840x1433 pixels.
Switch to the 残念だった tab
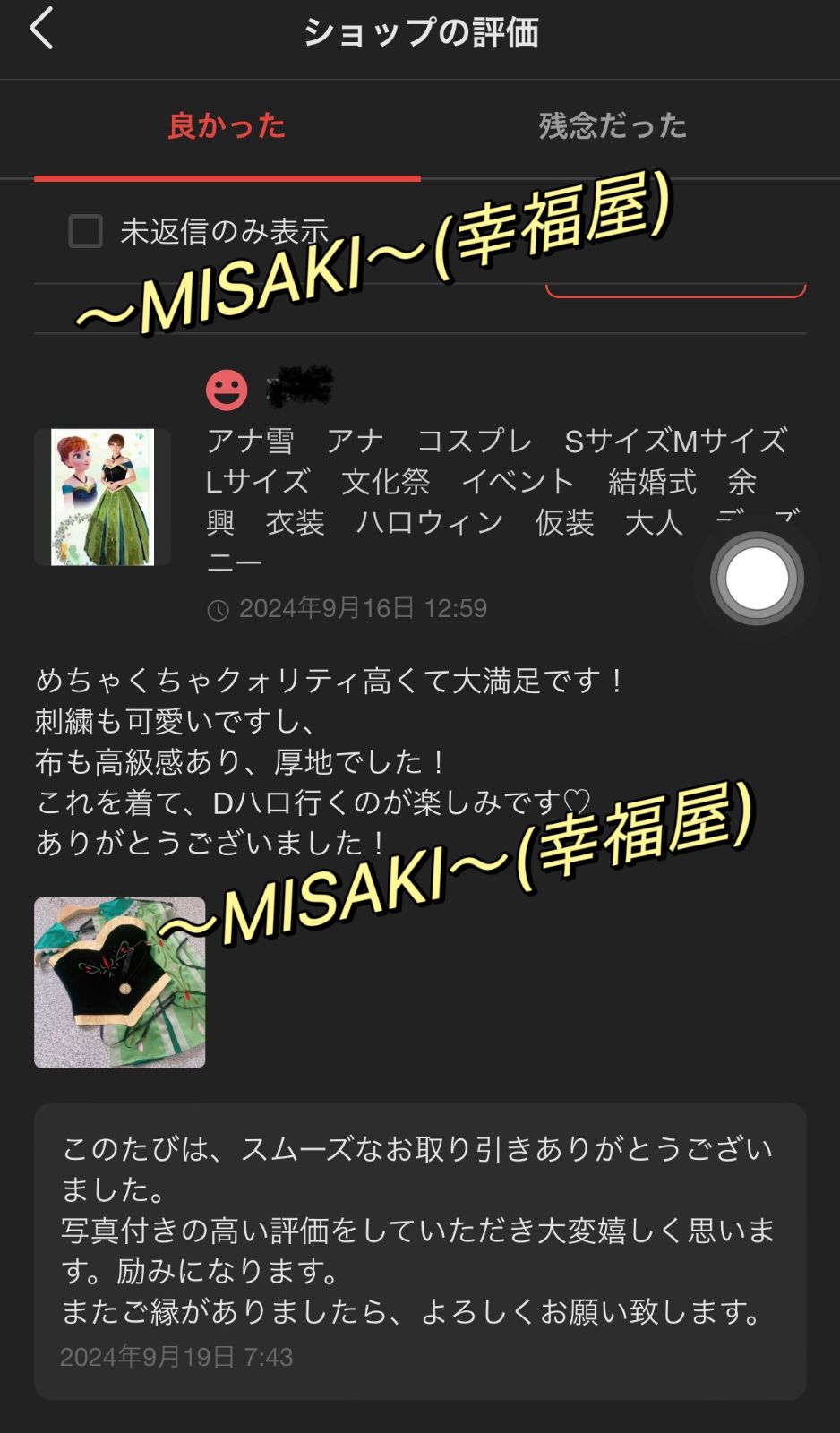coord(613,126)
